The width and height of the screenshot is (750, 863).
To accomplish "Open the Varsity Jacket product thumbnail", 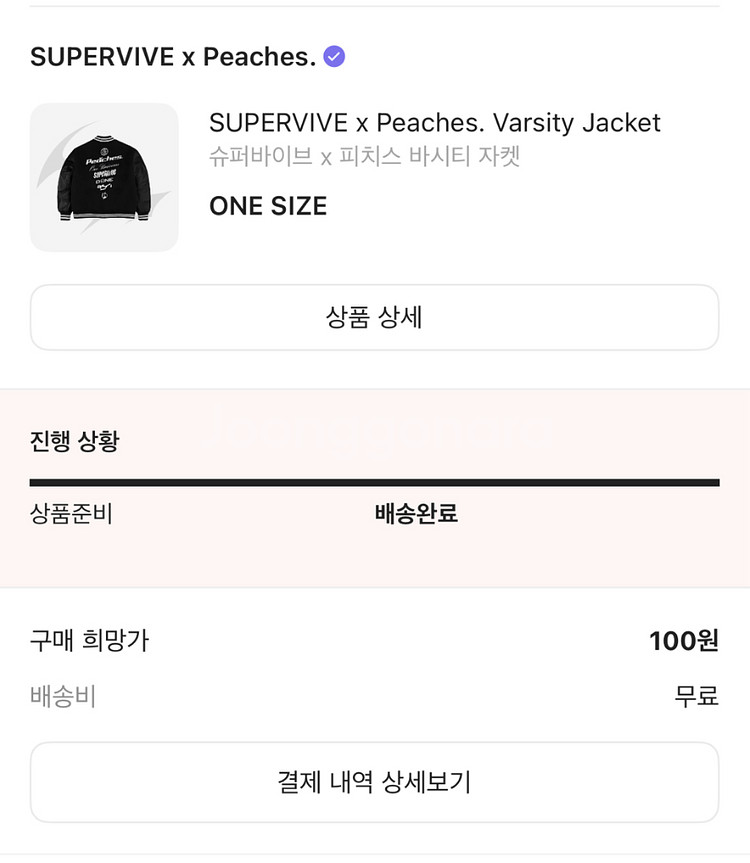I will pyautogui.click(x=104, y=177).
